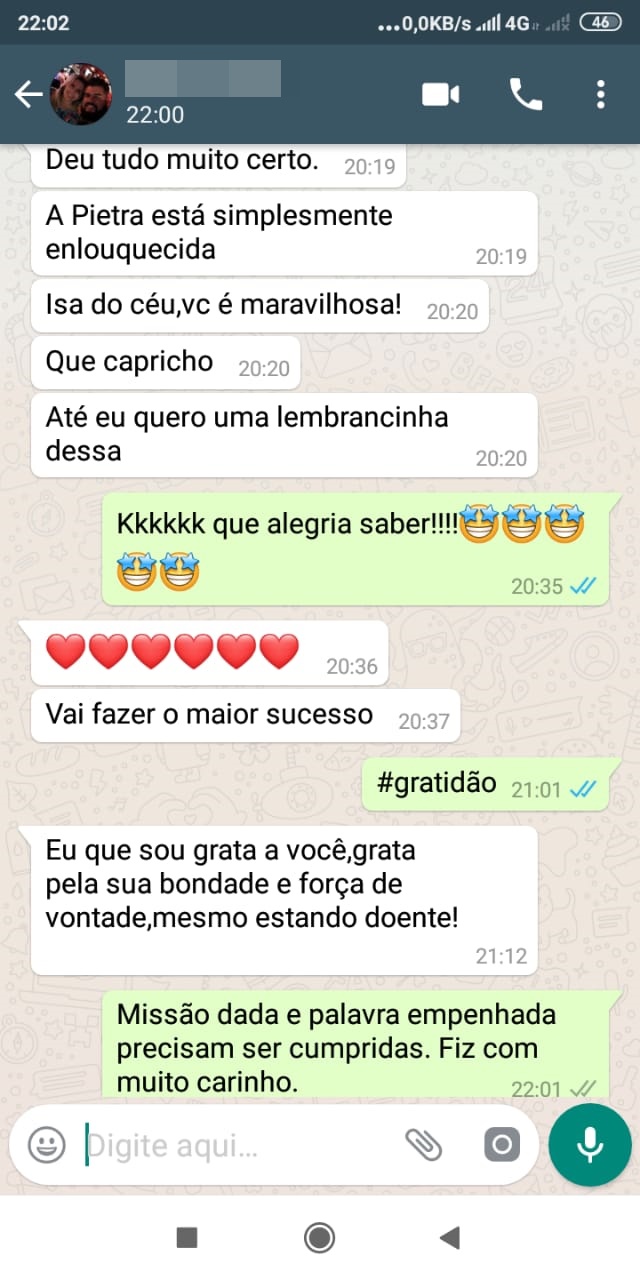Image resolution: width=640 pixels, height=1280 pixels.
Task: Tap the microphone voice message button
Action: coord(590,1144)
